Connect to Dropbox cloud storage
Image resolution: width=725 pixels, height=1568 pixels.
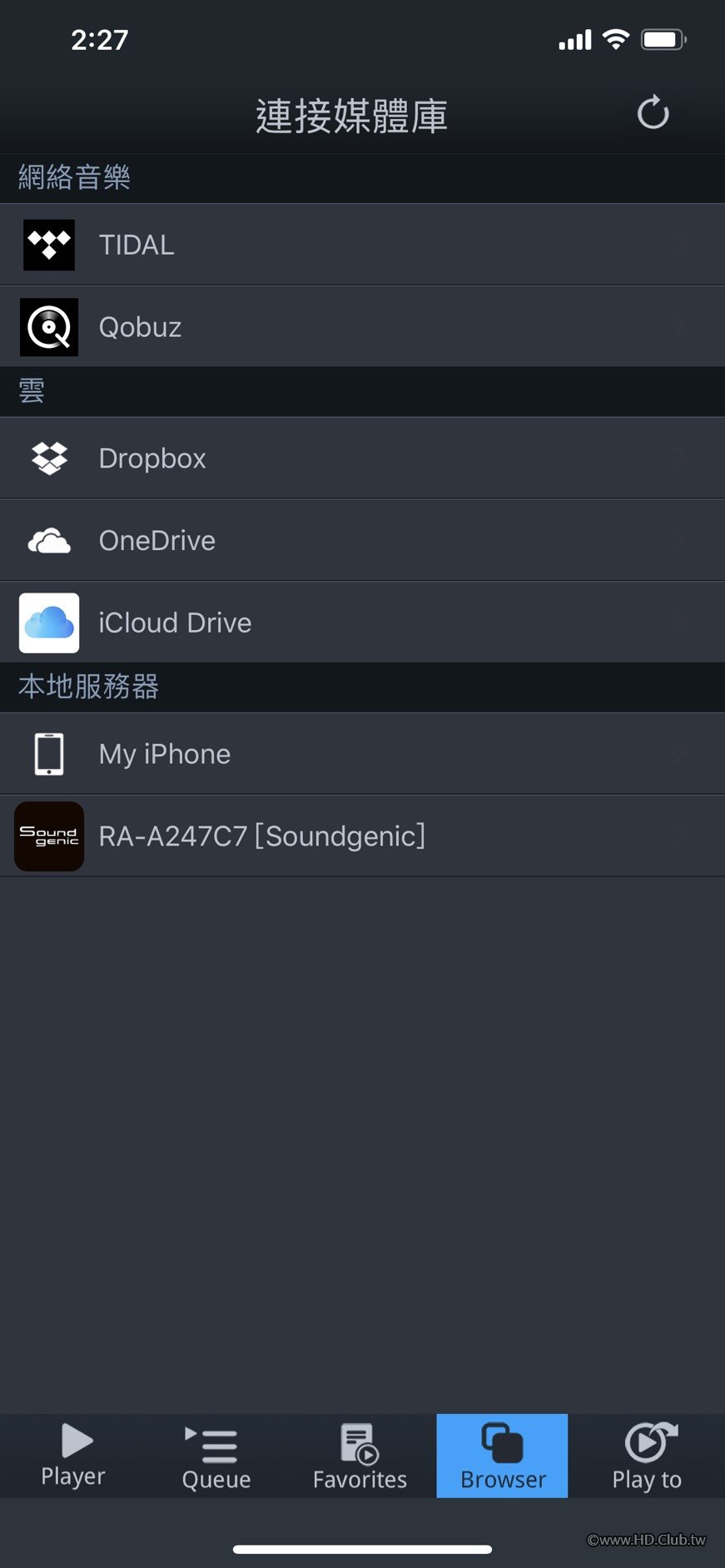click(362, 459)
